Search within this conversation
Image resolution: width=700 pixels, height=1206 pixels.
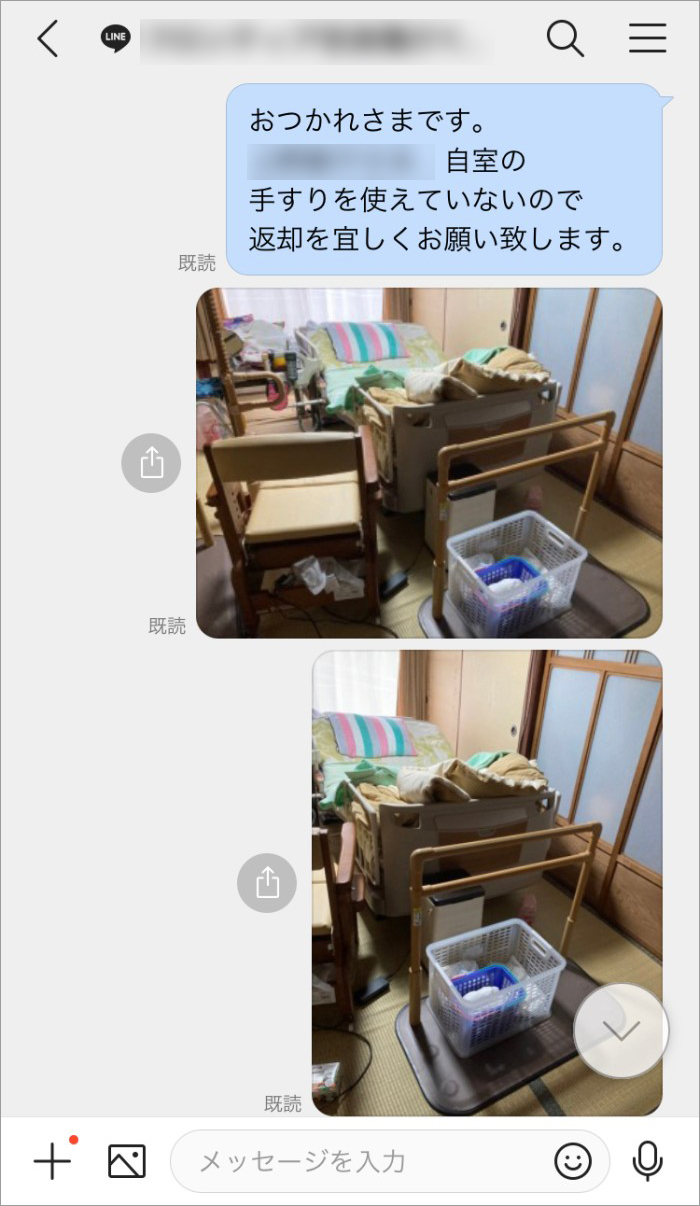click(x=565, y=39)
